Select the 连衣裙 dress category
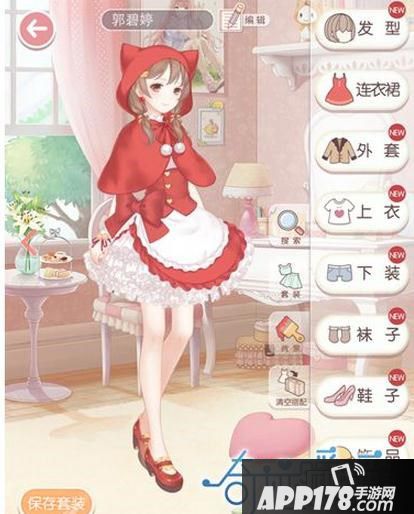Screen dimensions: 414x514 pos(362,90)
